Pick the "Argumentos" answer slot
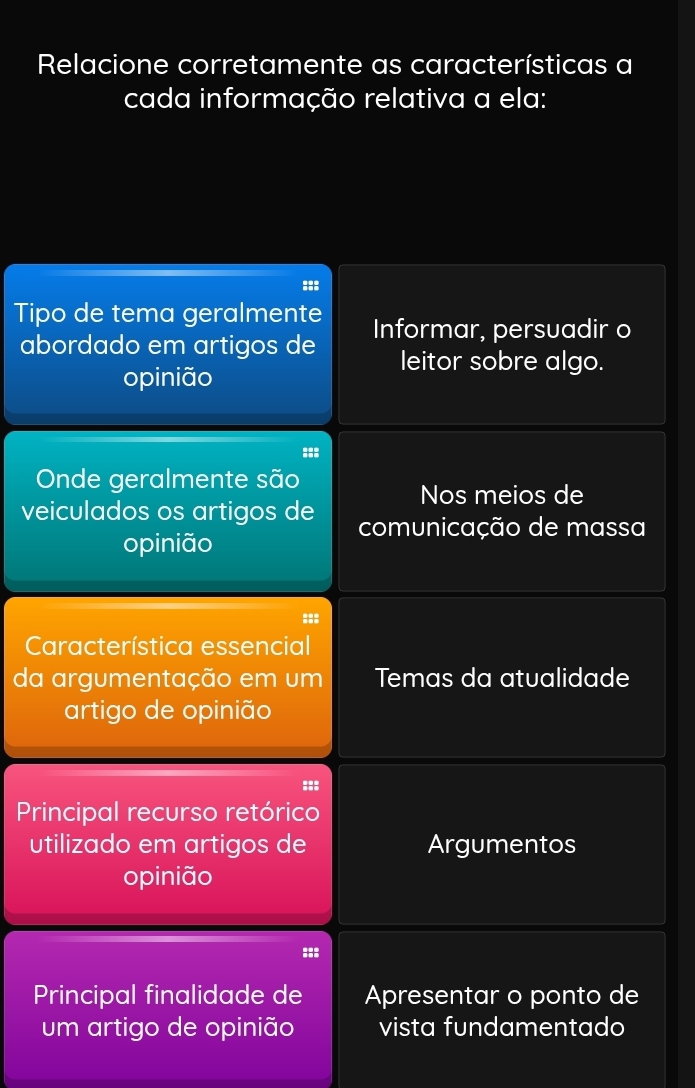This screenshot has height=1088, width=695. coord(502,844)
